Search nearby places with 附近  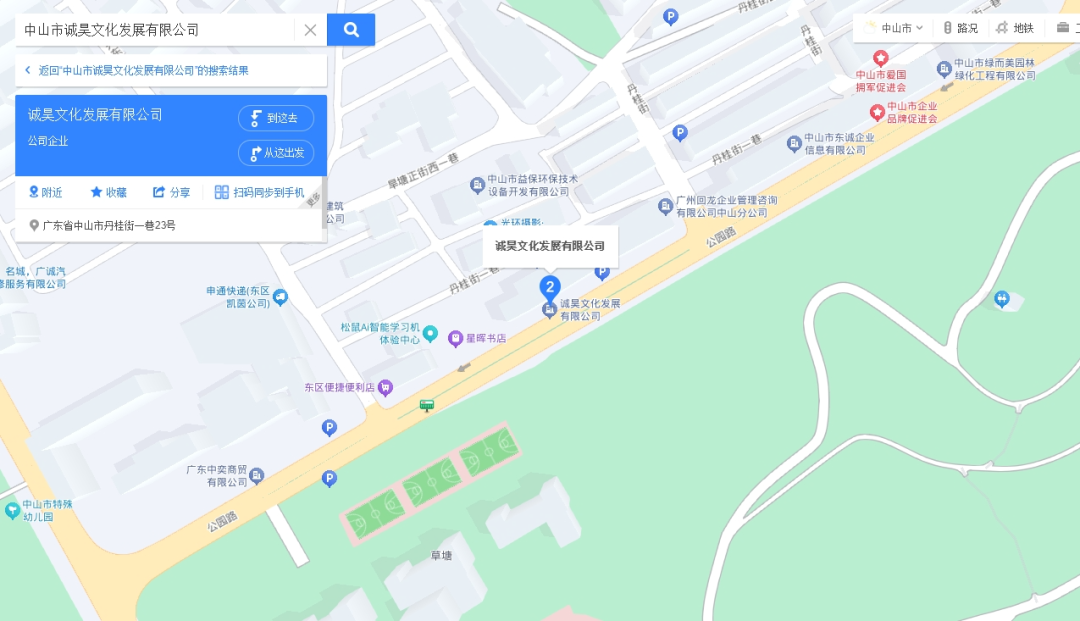tap(45, 192)
